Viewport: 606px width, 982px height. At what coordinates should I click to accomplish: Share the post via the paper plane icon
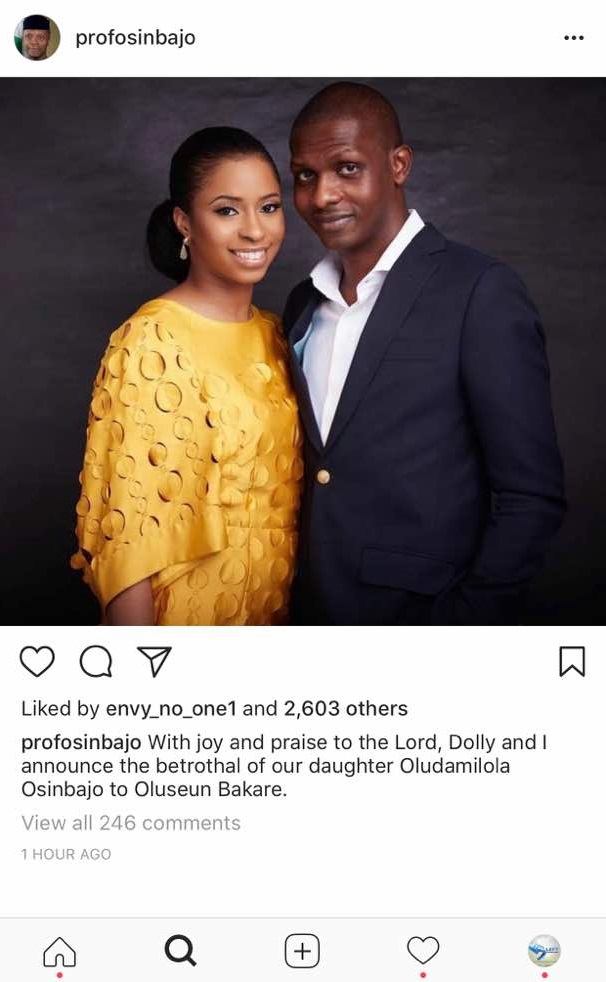tap(154, 661)
